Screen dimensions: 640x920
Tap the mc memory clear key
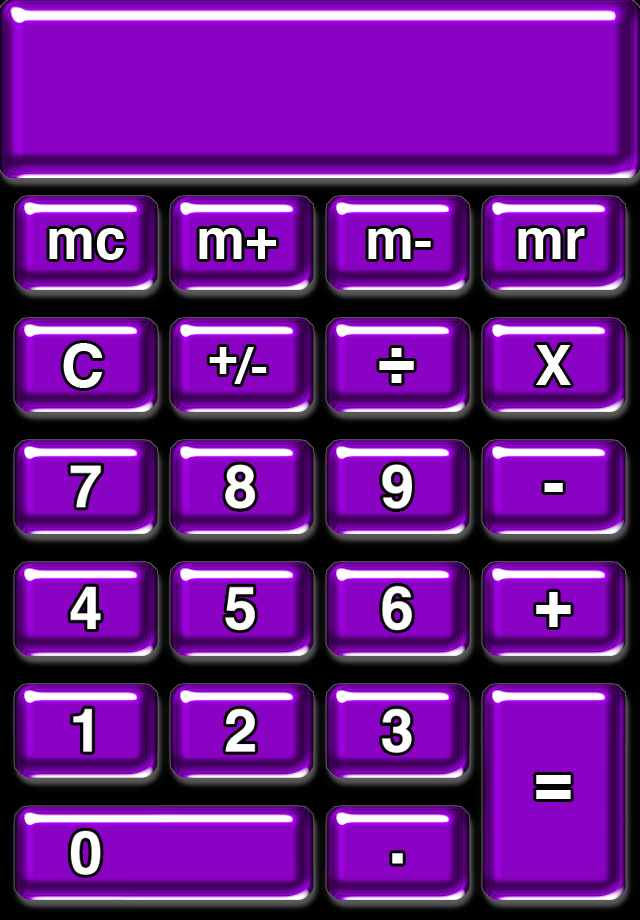[x=86, y=243]
